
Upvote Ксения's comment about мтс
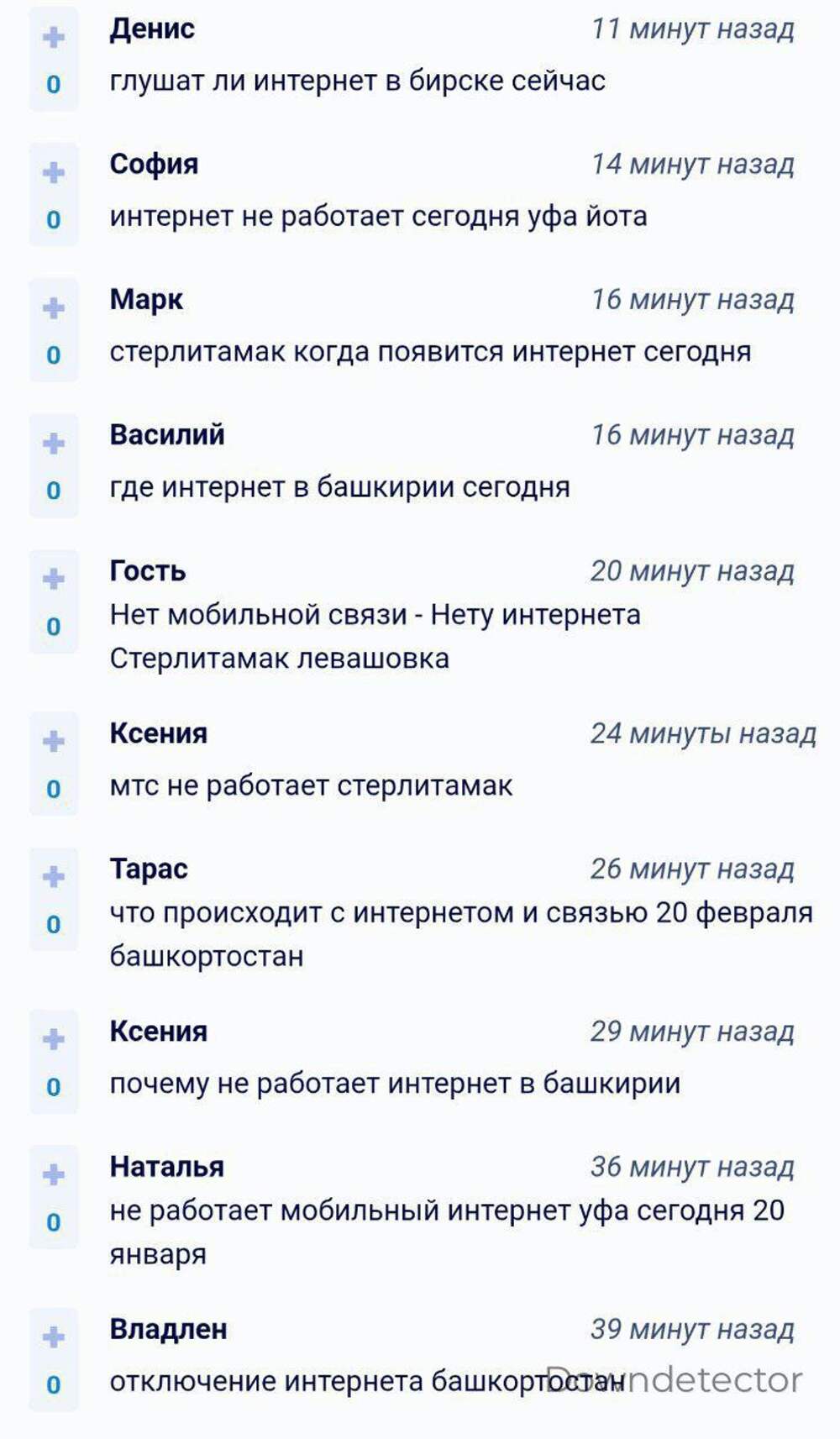[x=54, y=741]
